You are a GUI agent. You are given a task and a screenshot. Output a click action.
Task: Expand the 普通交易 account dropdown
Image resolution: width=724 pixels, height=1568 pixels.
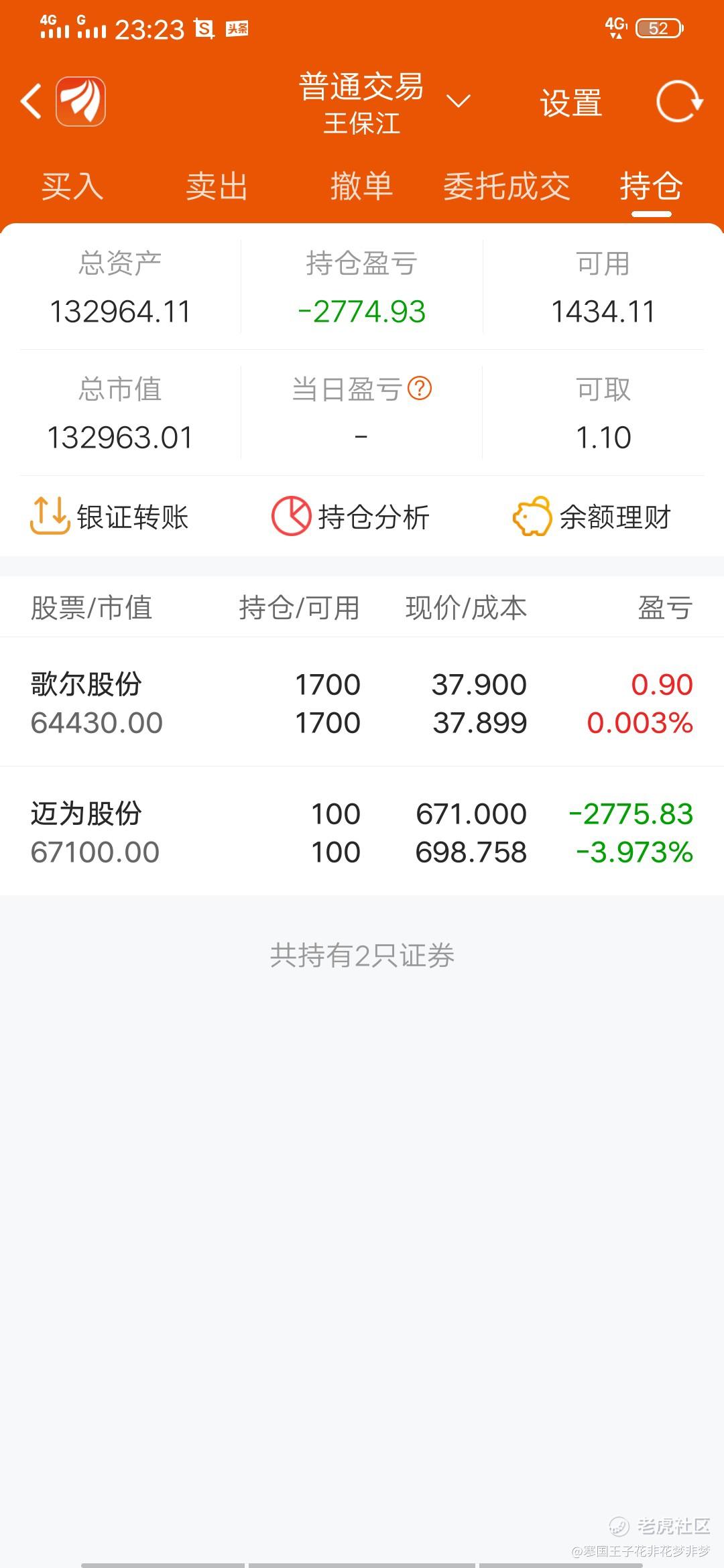459,102
